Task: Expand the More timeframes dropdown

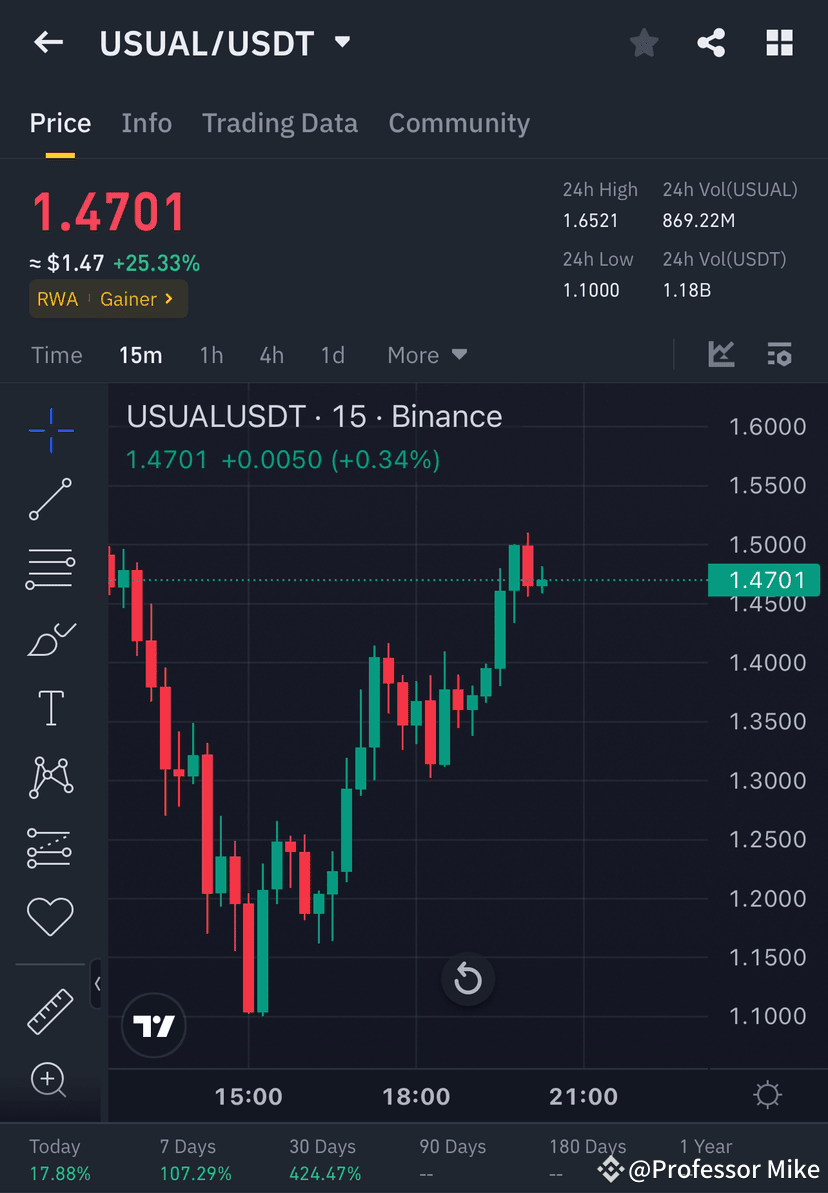Action: point(427,355)
